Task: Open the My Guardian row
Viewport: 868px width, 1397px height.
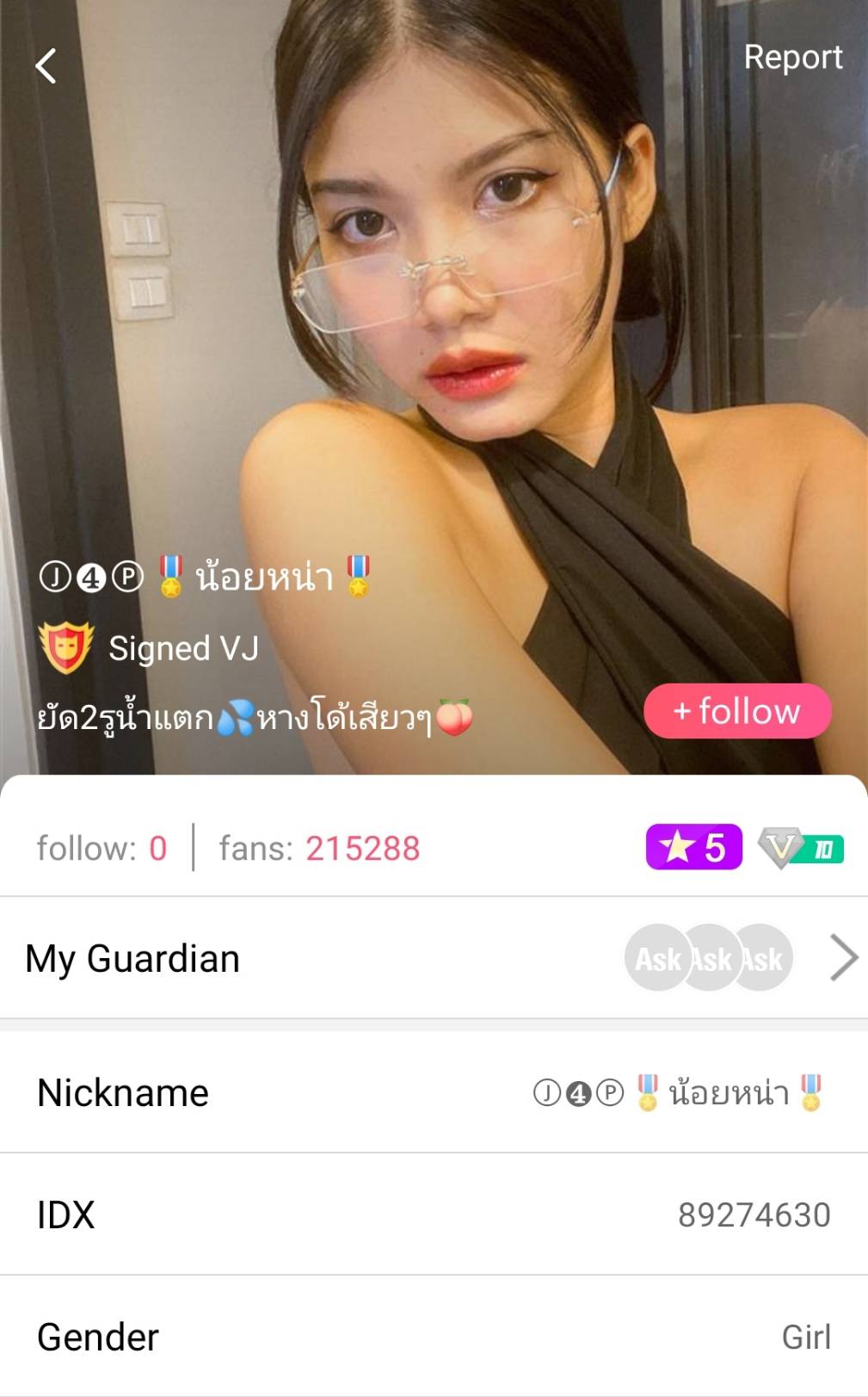Action: (434, 958)
